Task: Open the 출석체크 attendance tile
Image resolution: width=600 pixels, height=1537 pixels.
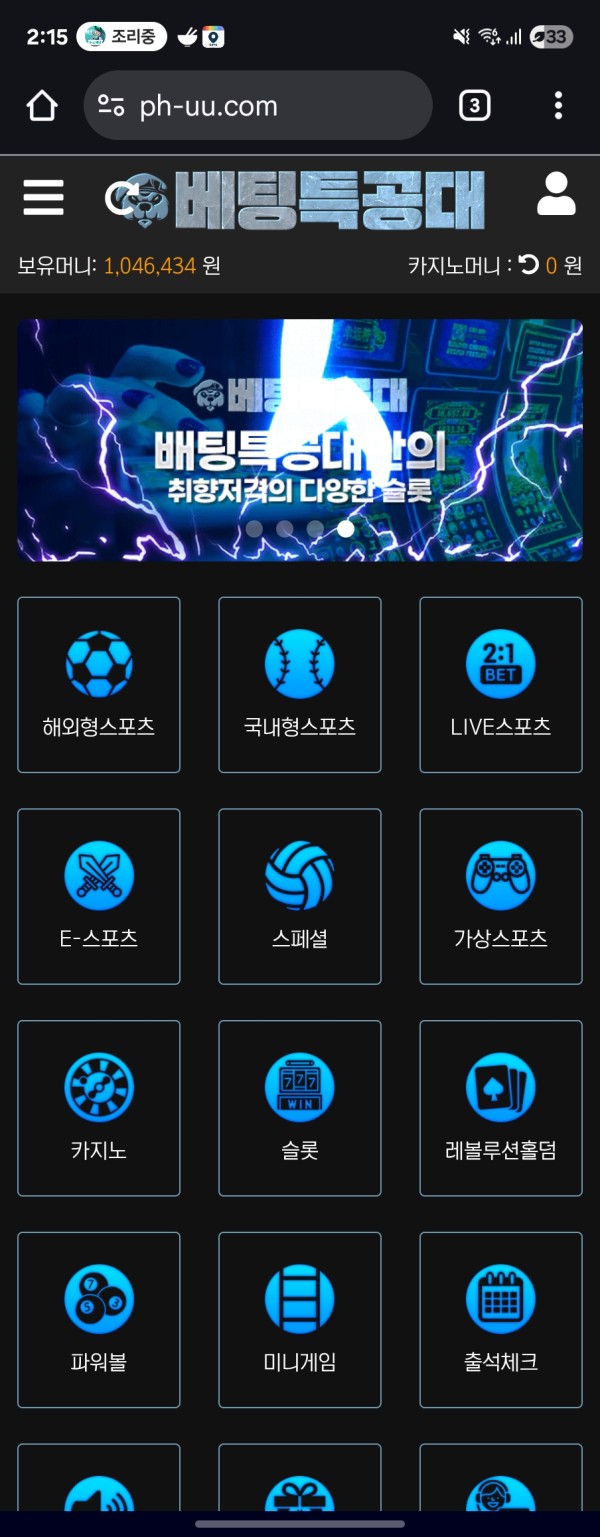Action: (501, 1320)
